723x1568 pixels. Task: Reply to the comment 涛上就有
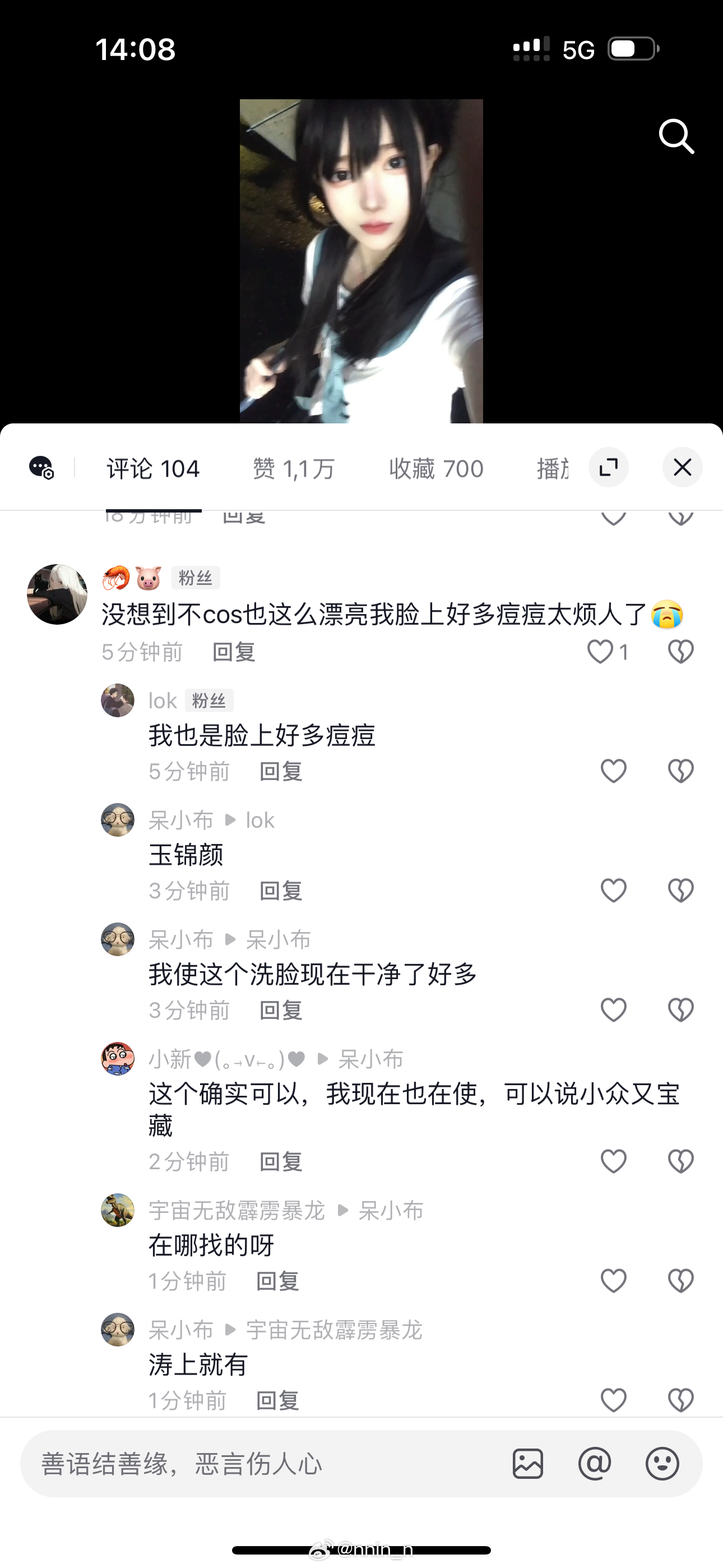click(x=277, y=1400)
